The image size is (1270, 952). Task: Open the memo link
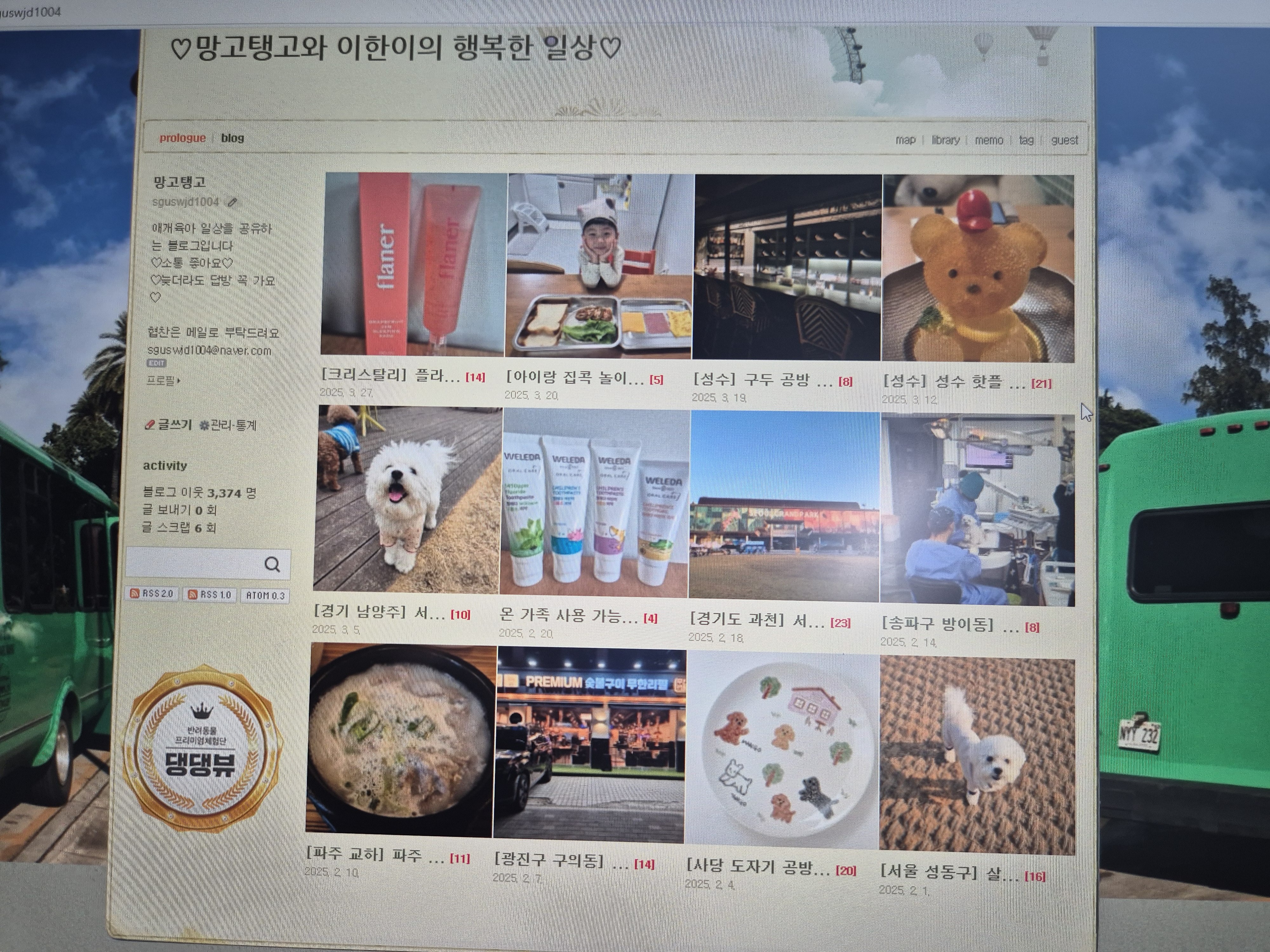coord(988,140)
